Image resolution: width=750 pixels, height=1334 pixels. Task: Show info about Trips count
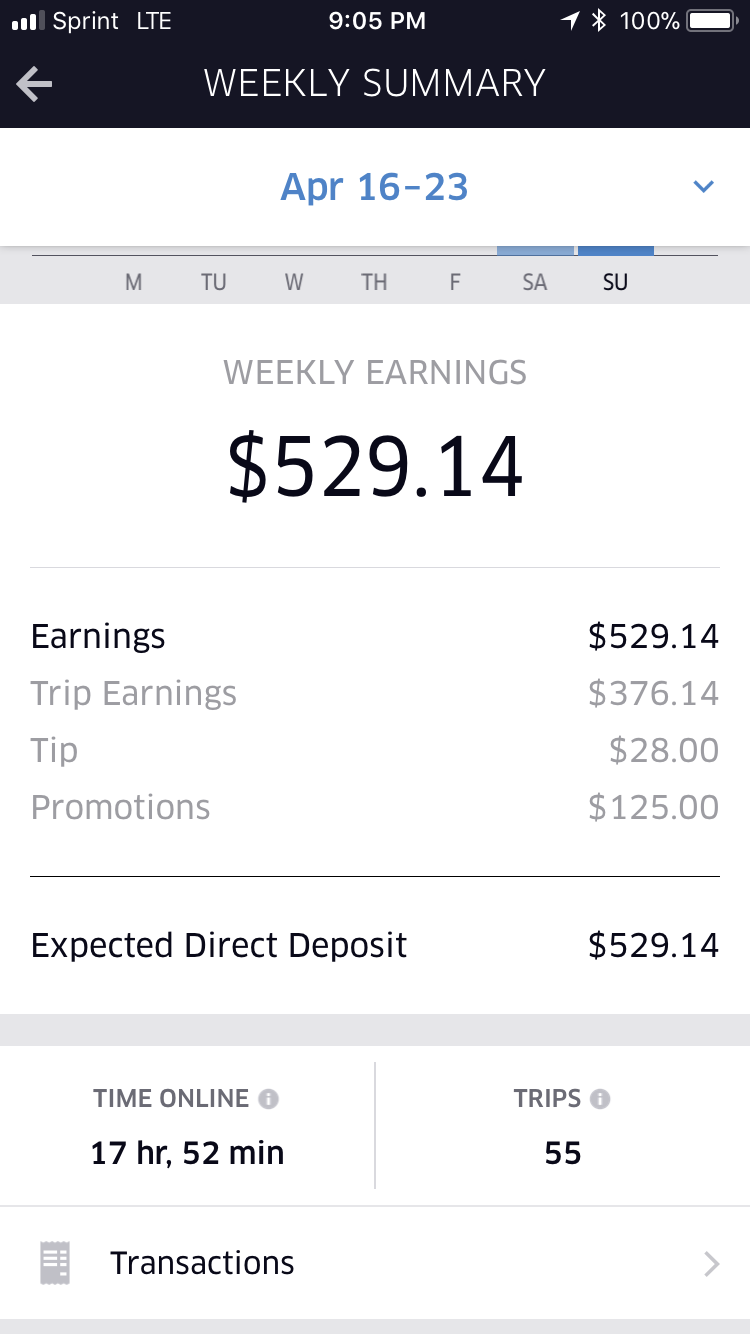tap(600, 1099)
